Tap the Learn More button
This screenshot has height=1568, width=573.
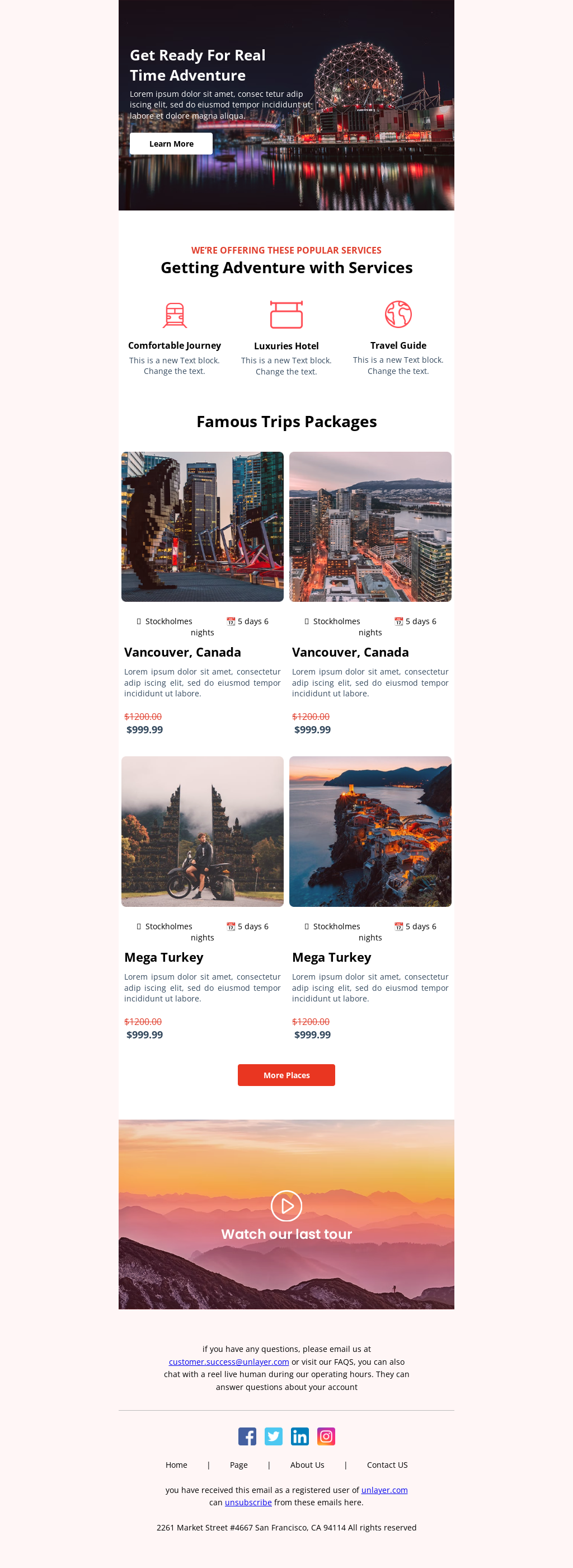tap(171, 144)
